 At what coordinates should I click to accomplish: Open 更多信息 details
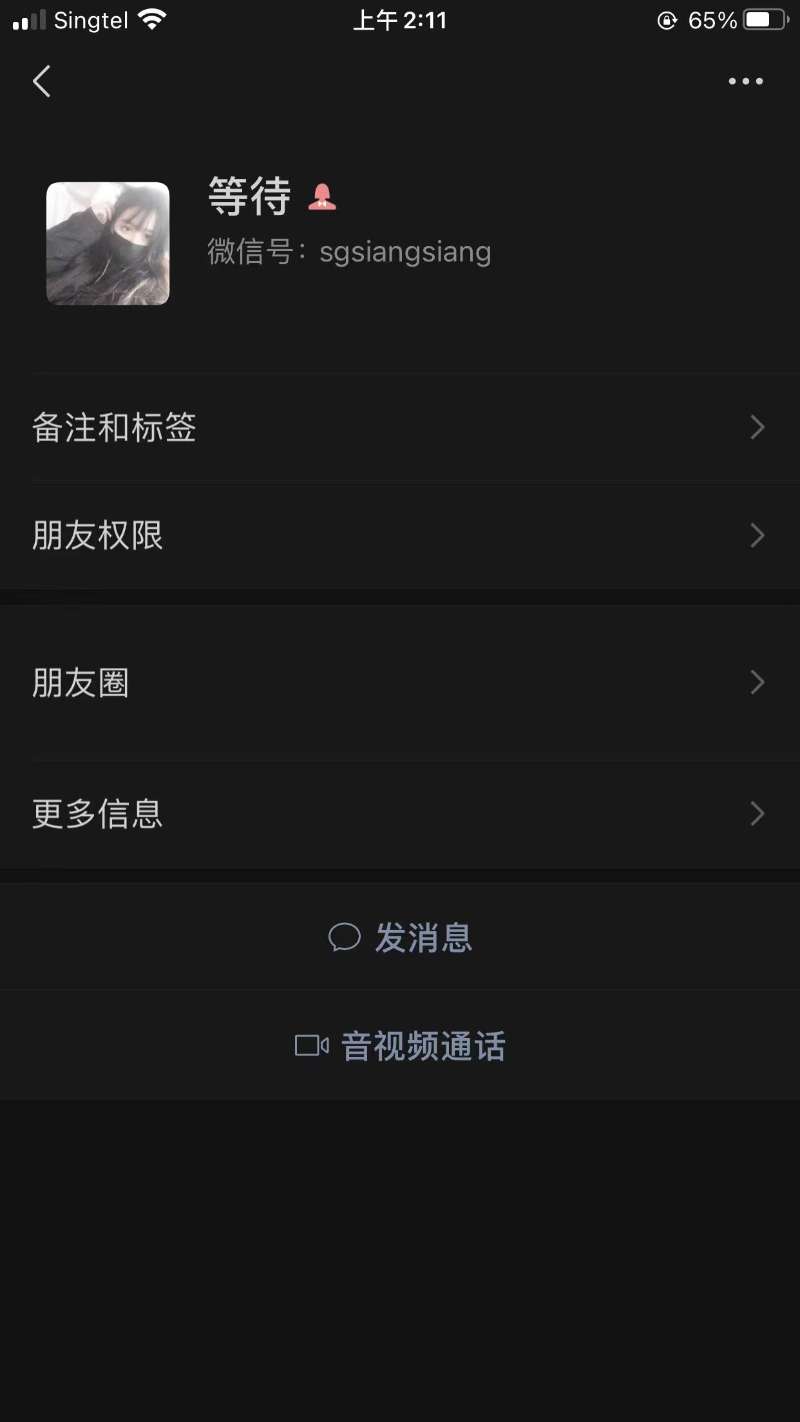(x=400, y=814)
